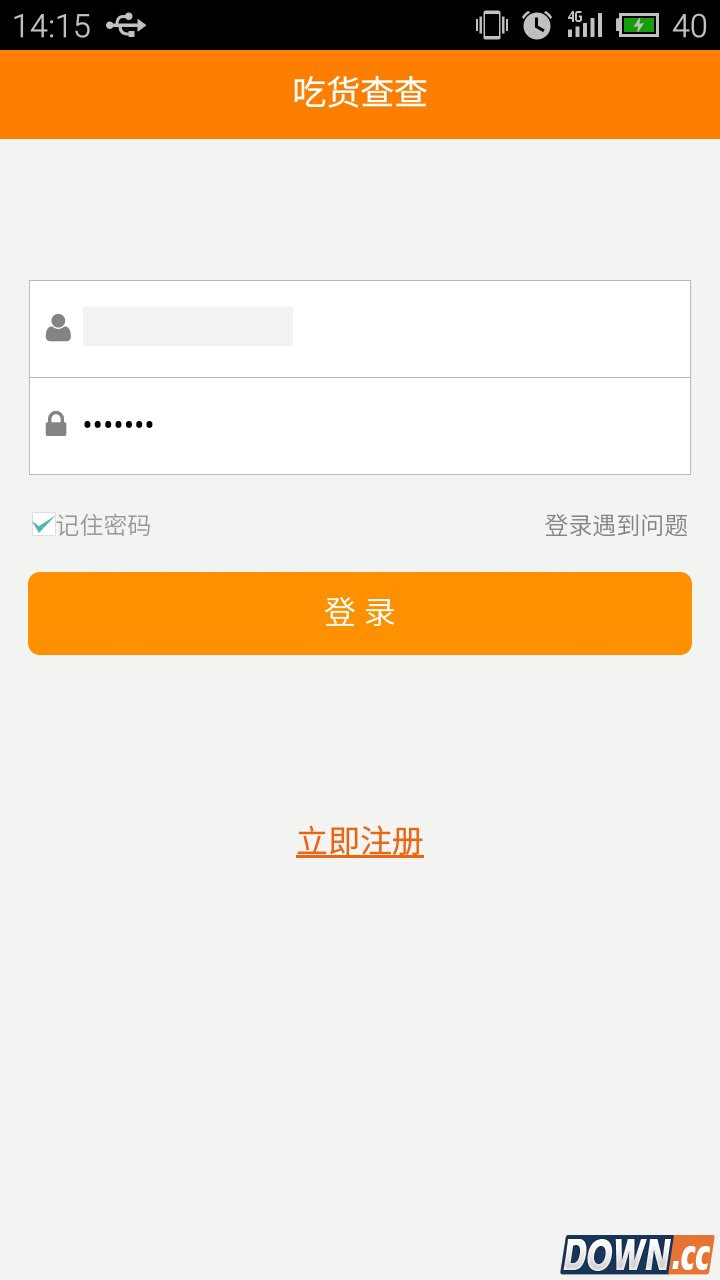Toggle the teal checkmark next to 记住密码
The image size is (720, 1280).
pos(42,525)
